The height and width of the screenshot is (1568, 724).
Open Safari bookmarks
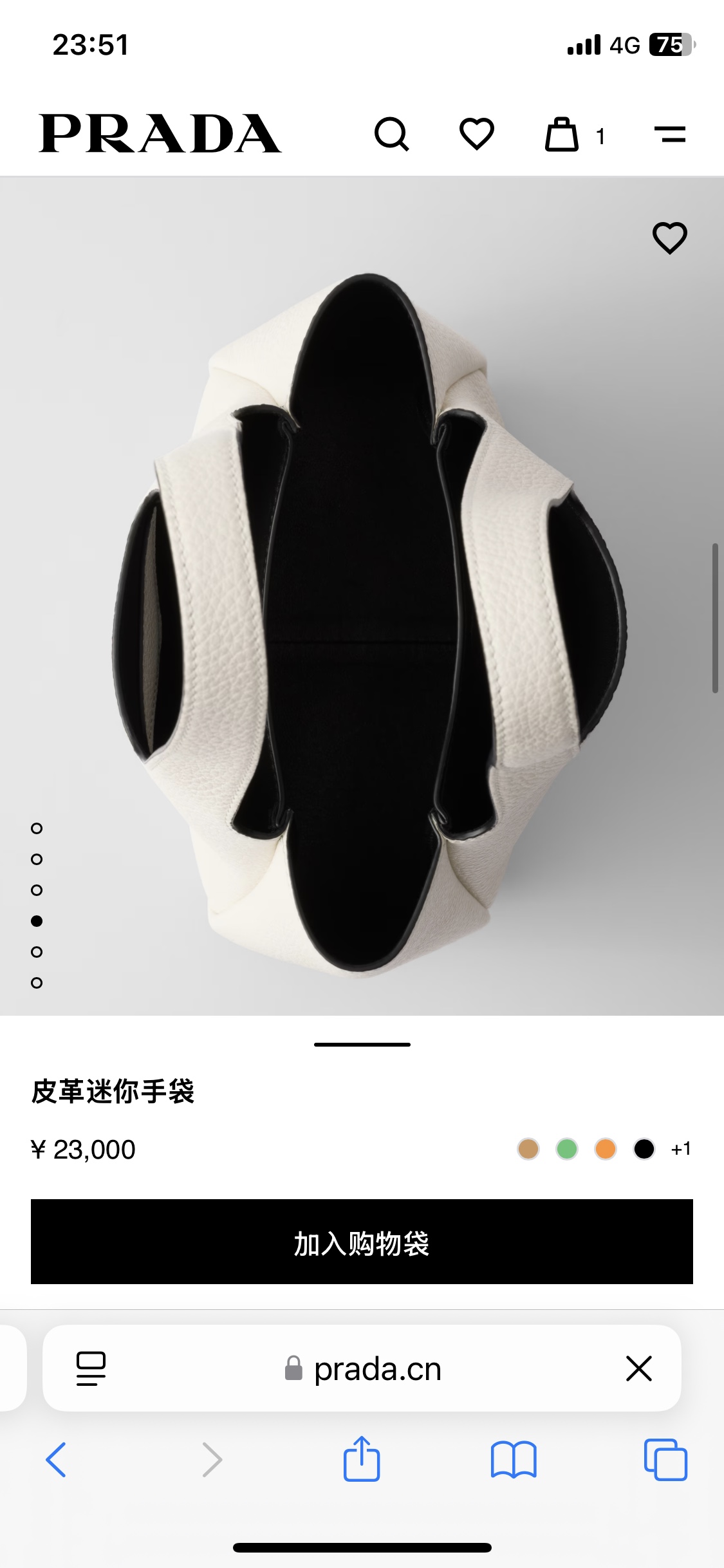[x=513, y=1460]
